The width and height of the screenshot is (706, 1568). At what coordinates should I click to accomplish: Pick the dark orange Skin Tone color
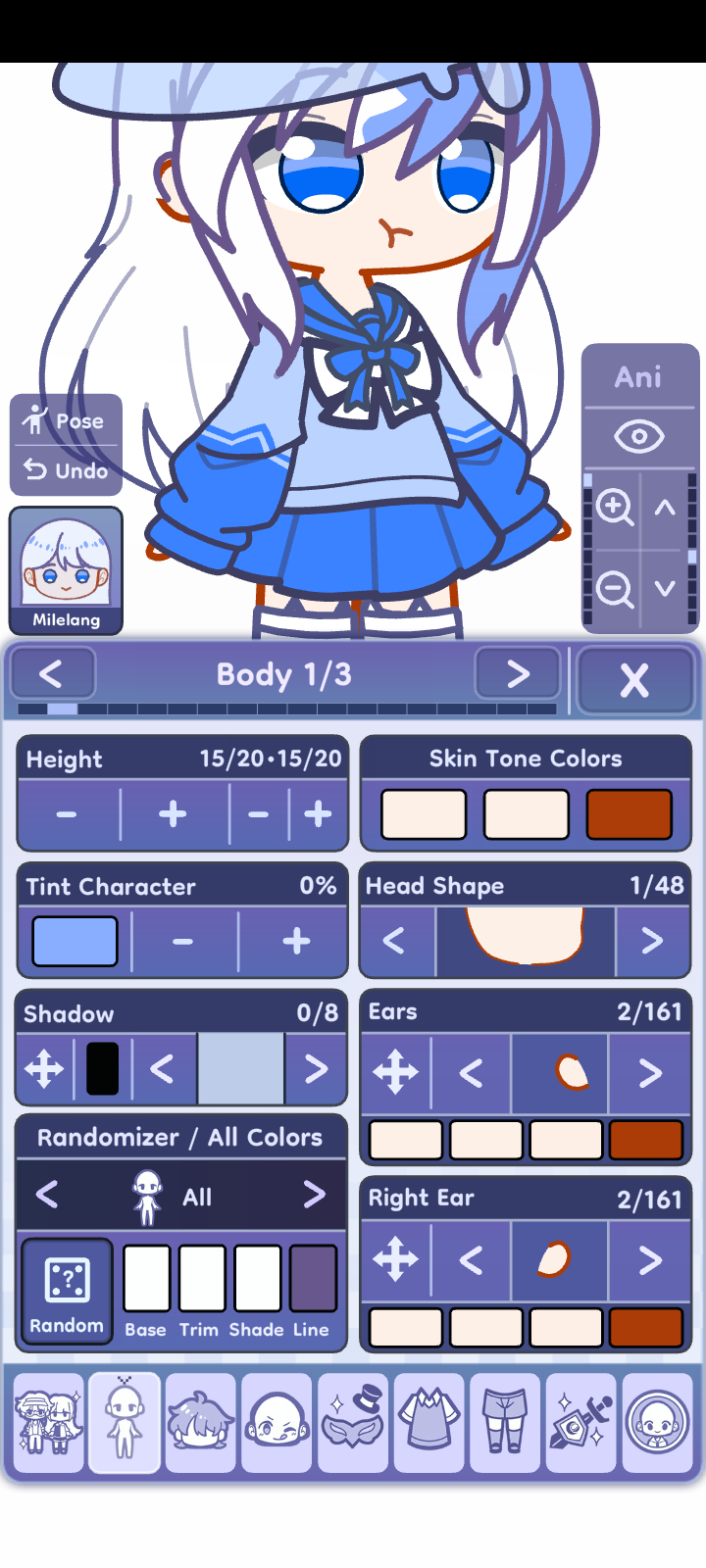tap(629, 814)
